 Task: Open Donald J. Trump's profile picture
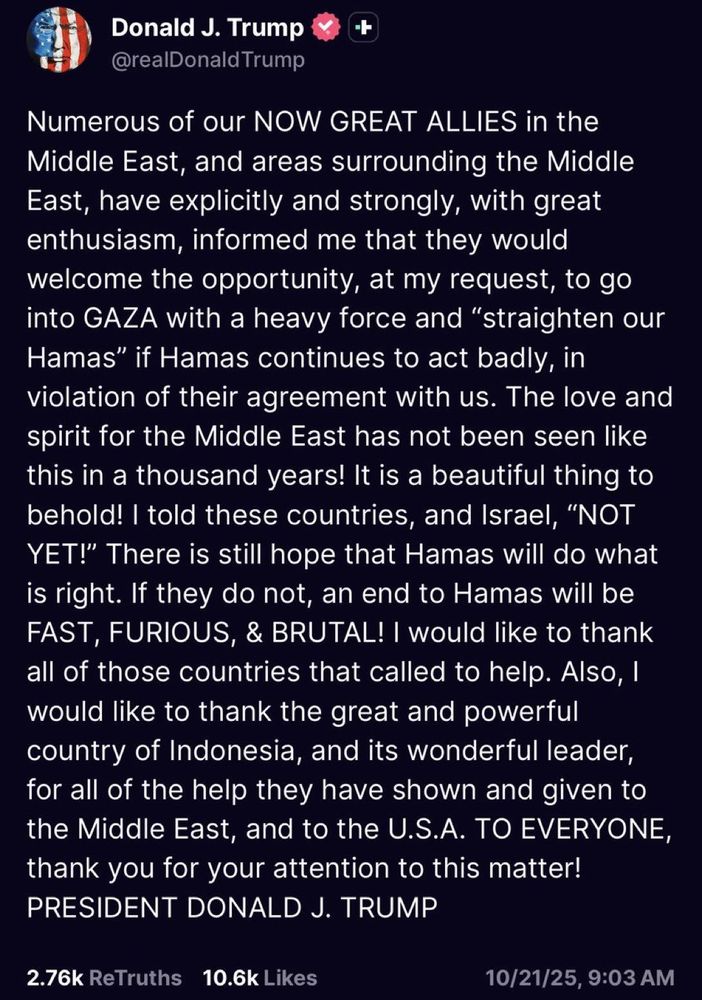[x=58, y=40]
